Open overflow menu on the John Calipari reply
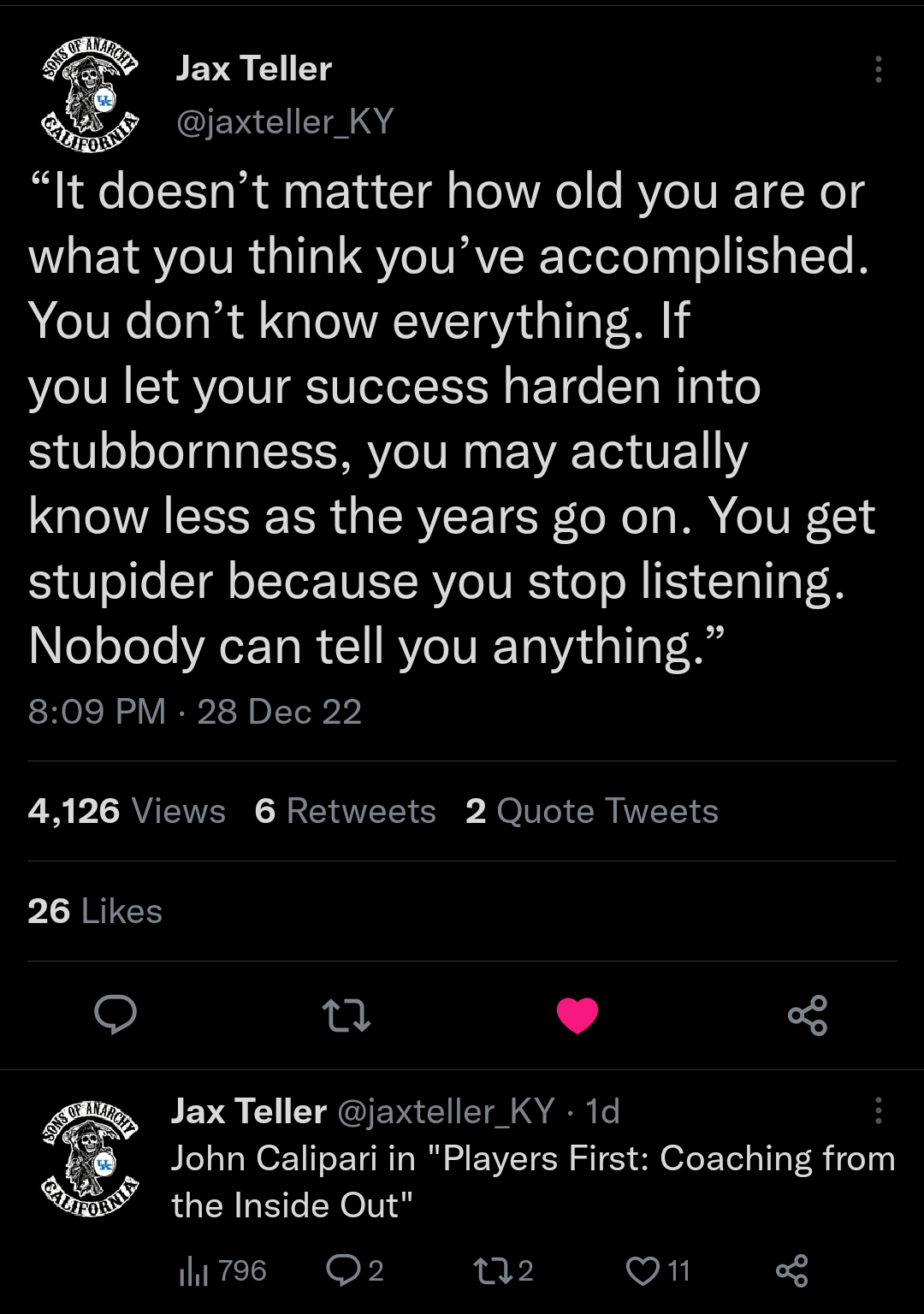 coord(878,1110)
